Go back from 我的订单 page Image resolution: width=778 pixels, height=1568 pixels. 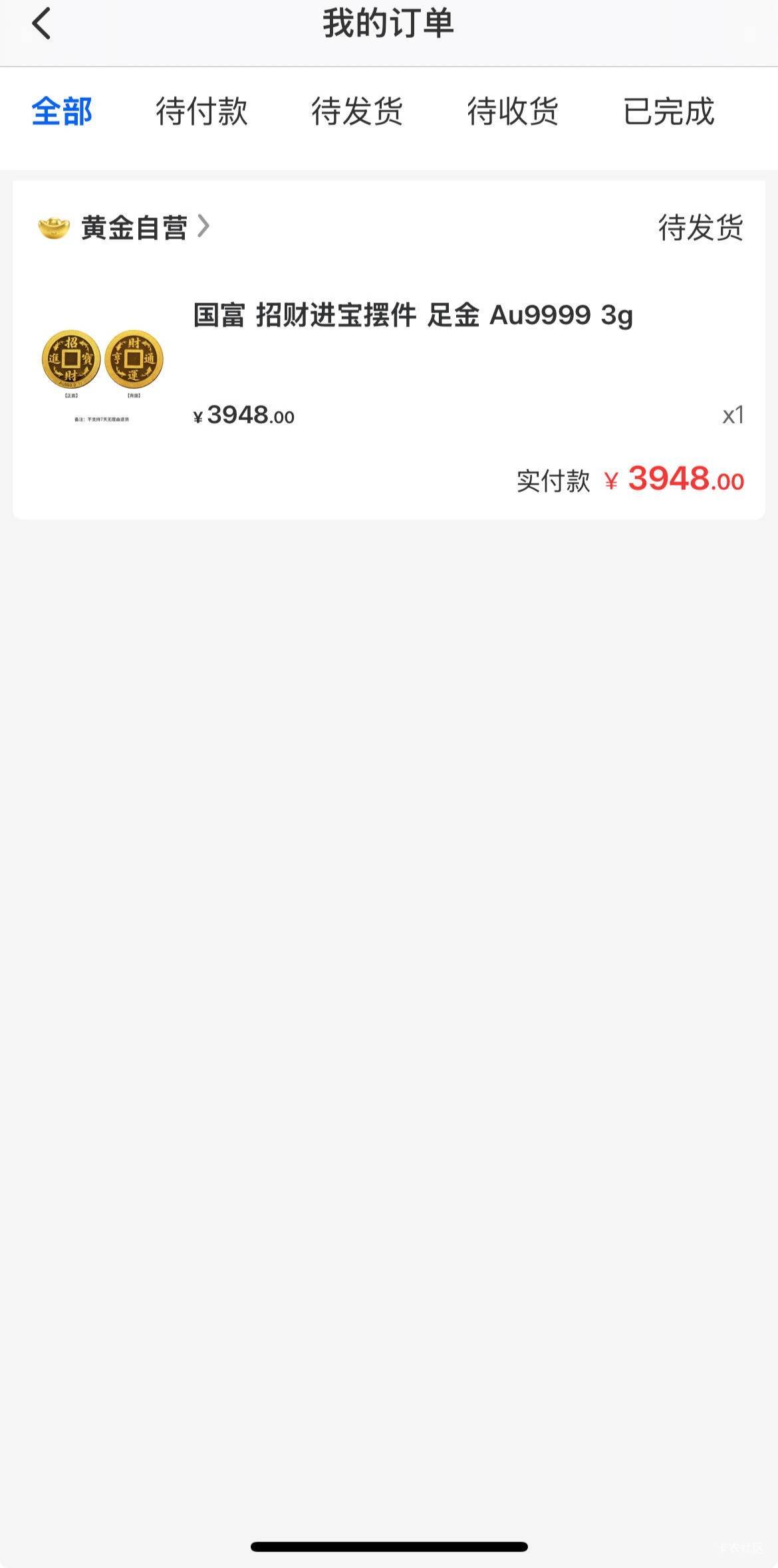[41, 24]
